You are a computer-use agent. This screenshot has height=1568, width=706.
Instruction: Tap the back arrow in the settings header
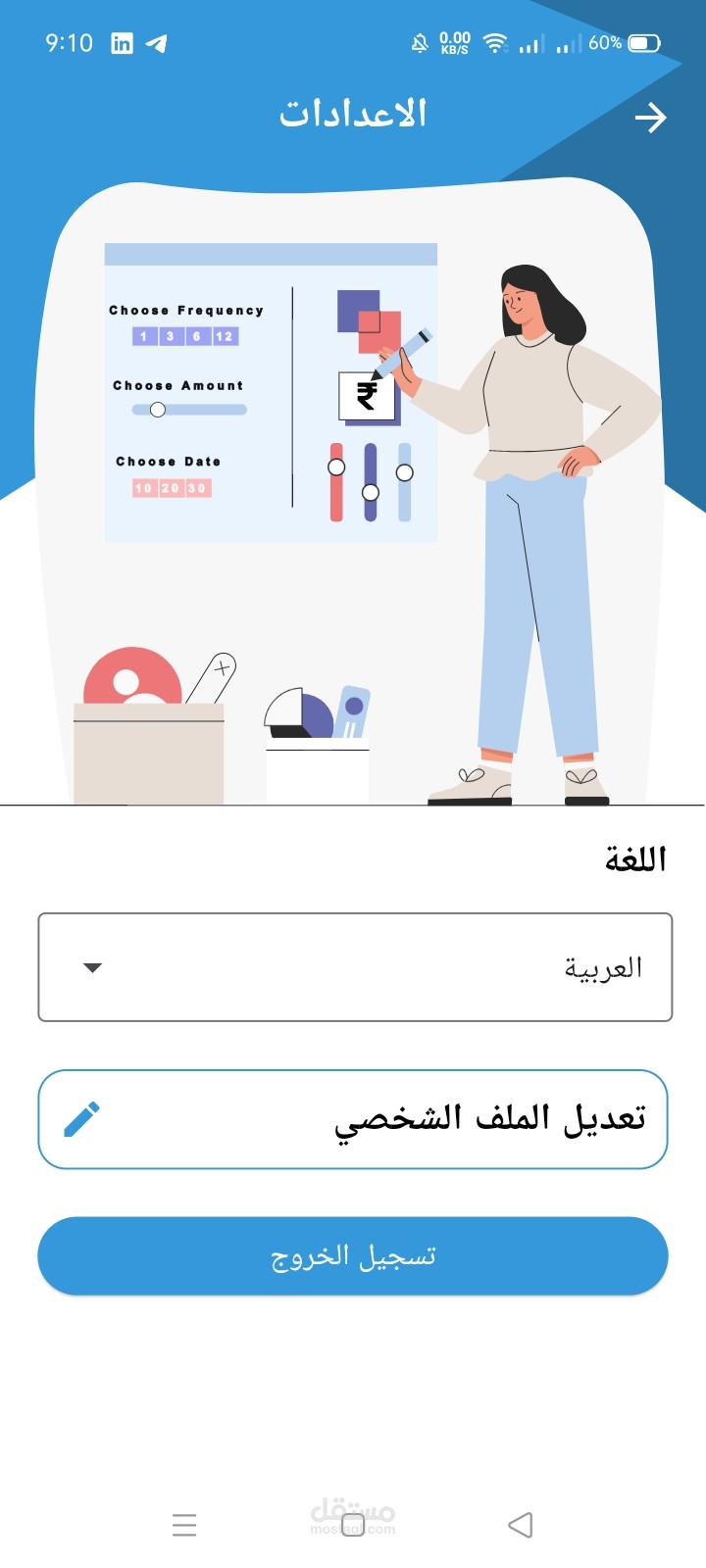pos(650,119)
